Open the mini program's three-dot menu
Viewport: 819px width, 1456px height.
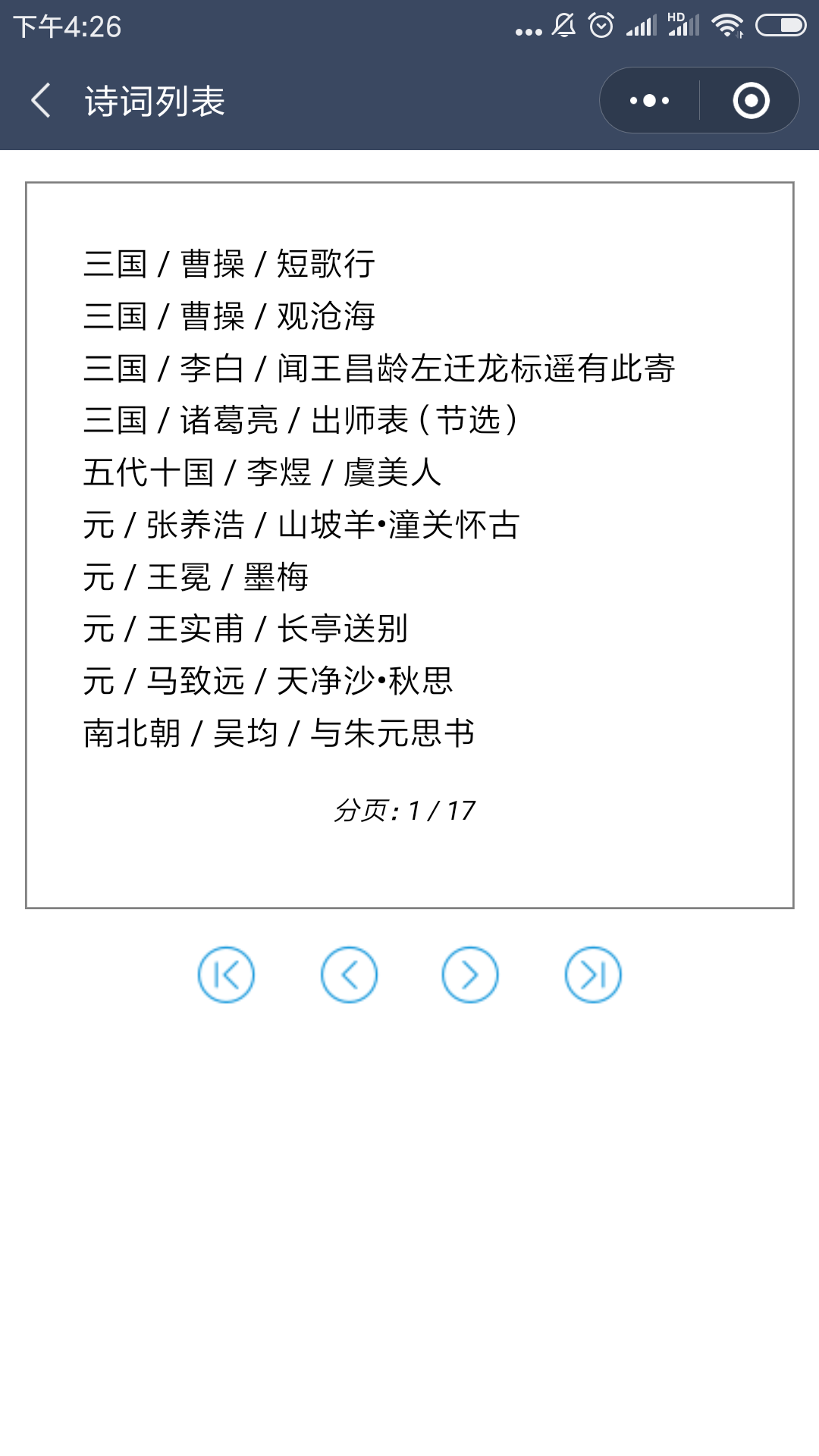click(x=650, y=101)
